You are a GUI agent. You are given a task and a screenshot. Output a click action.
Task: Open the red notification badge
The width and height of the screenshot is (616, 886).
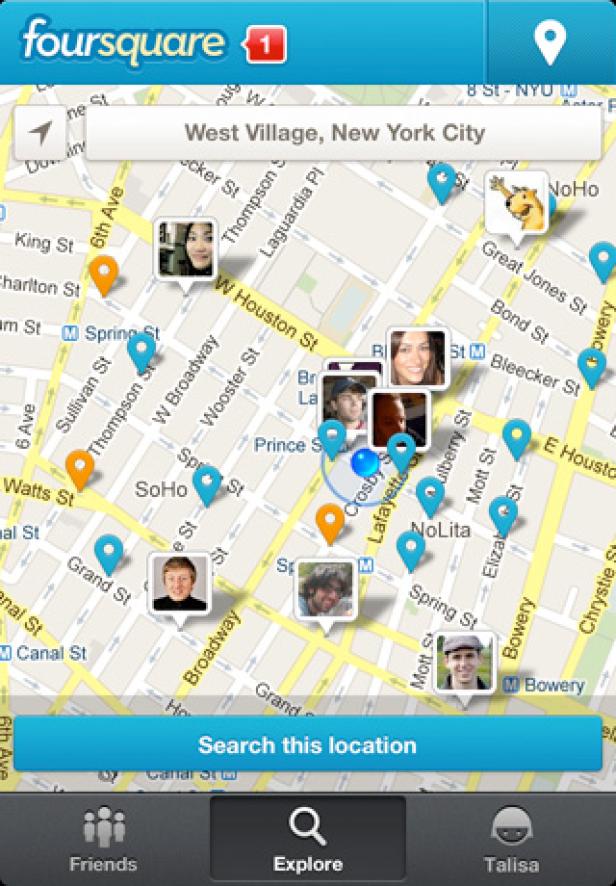click(x=265, y=44)
